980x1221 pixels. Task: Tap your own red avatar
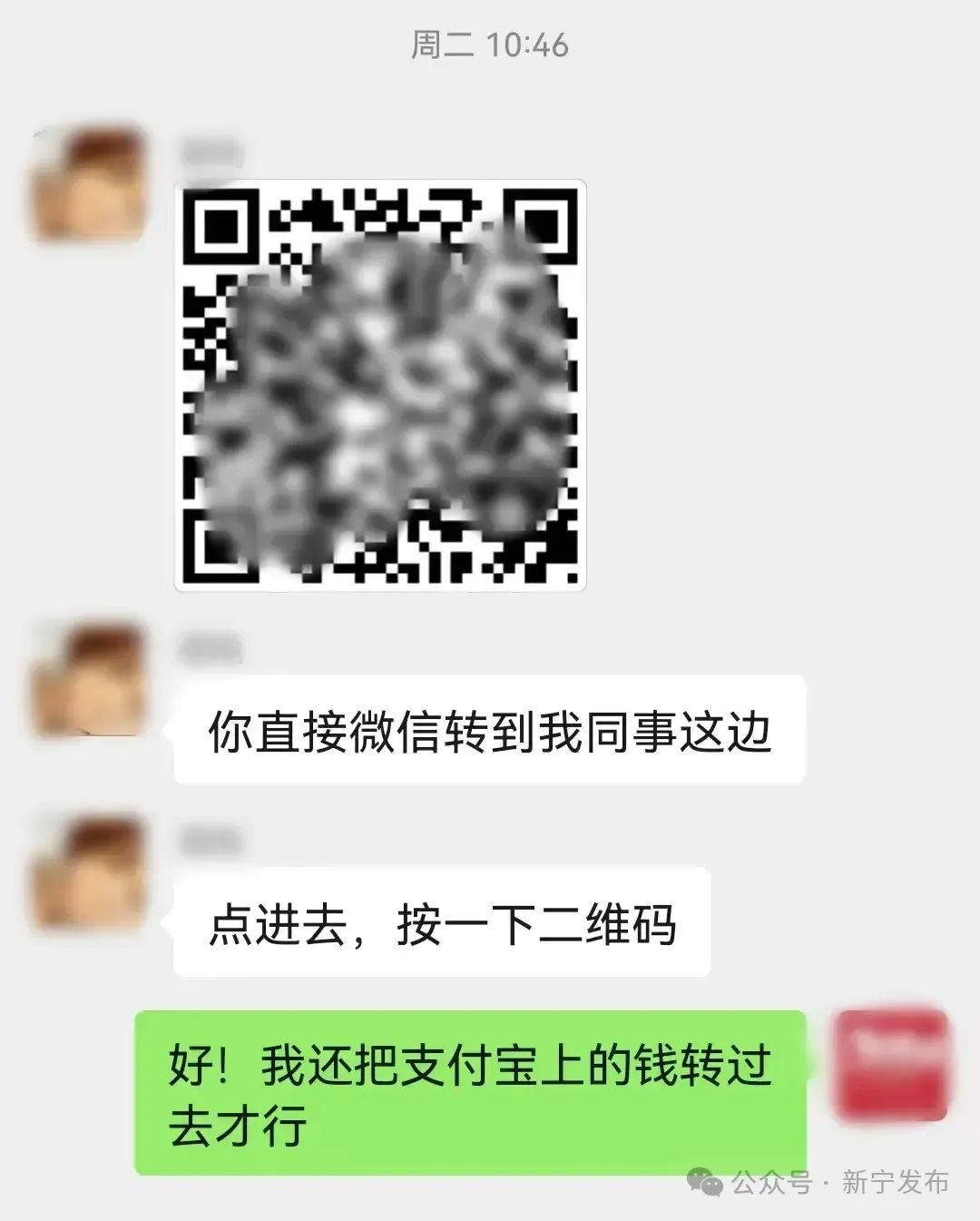pos(892,1062)
